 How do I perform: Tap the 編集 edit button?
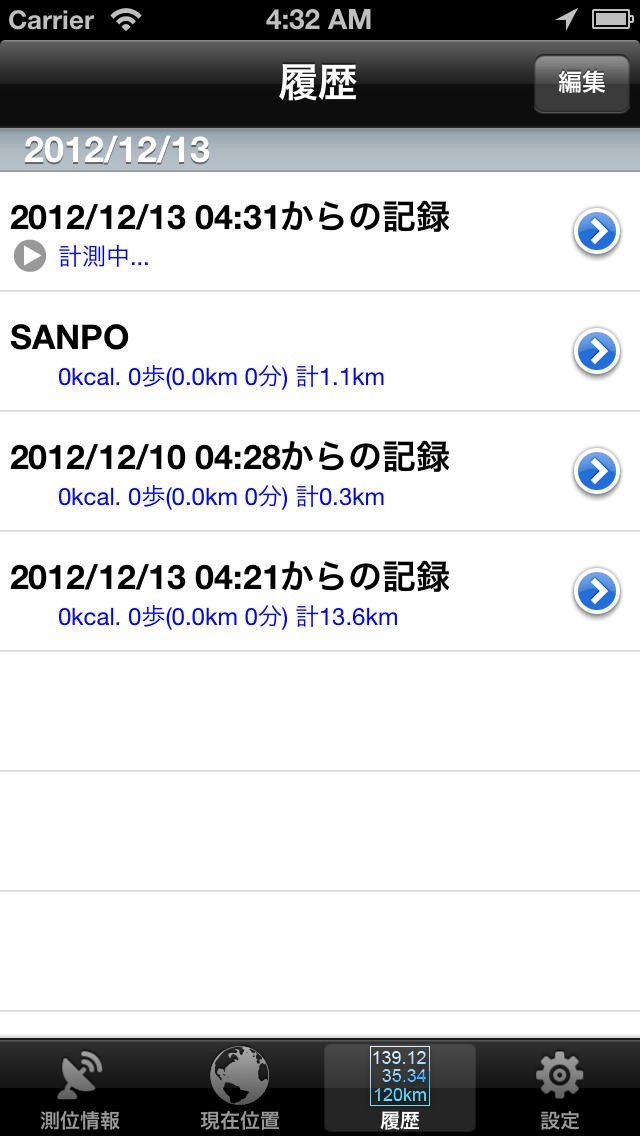pyautogui.click(x=581, y=82)
